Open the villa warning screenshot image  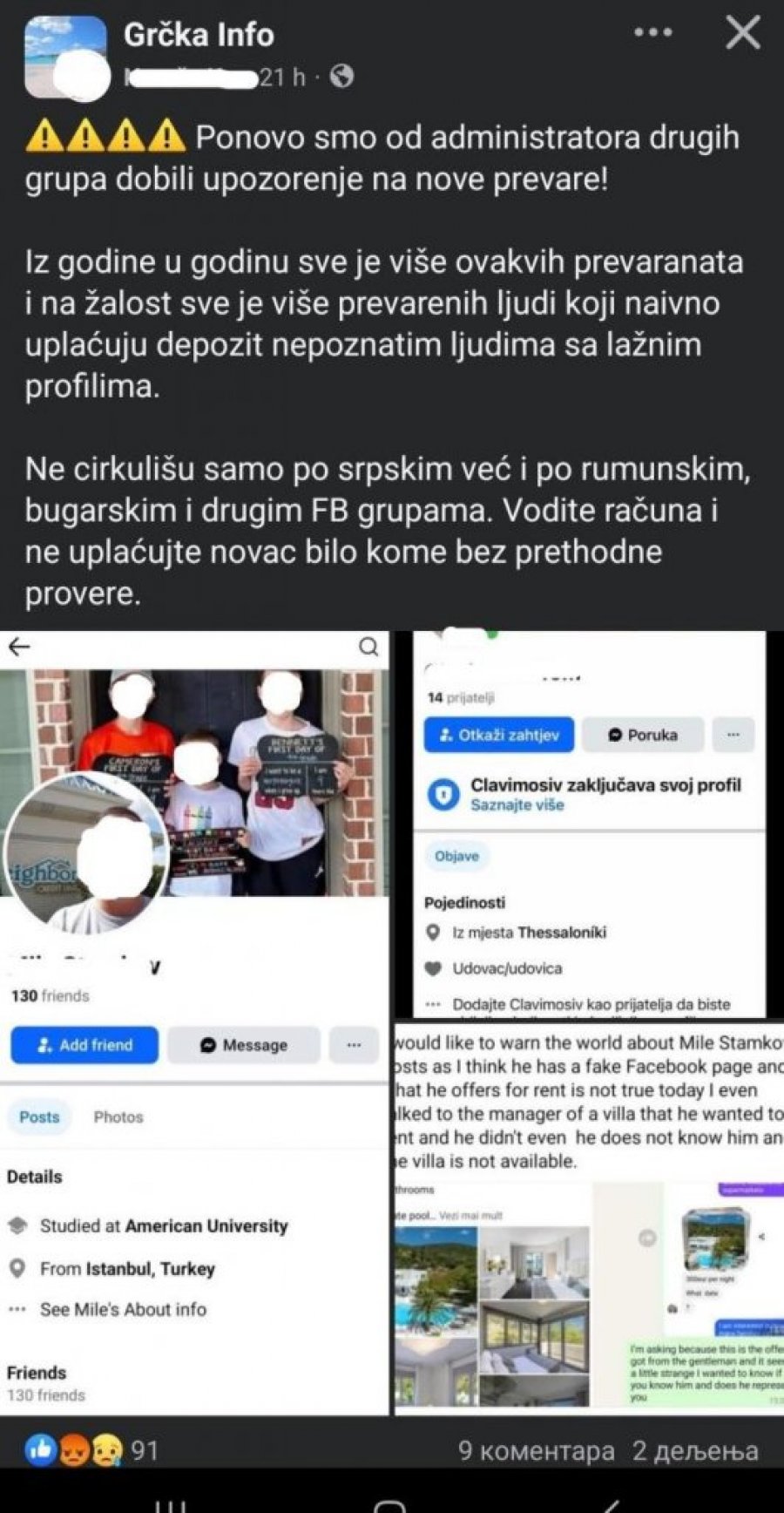tap(589, 1216)
